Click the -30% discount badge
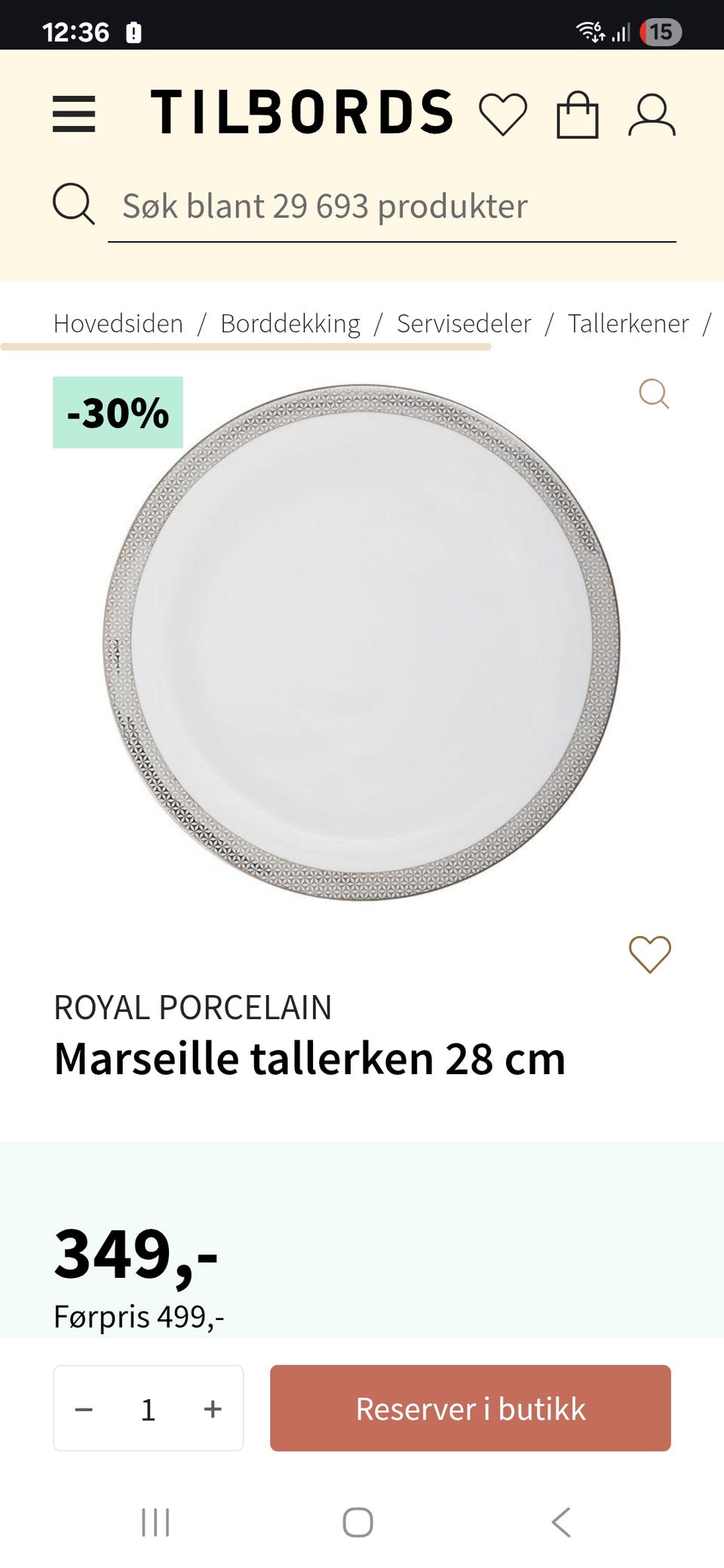 (x=116, y=412)
